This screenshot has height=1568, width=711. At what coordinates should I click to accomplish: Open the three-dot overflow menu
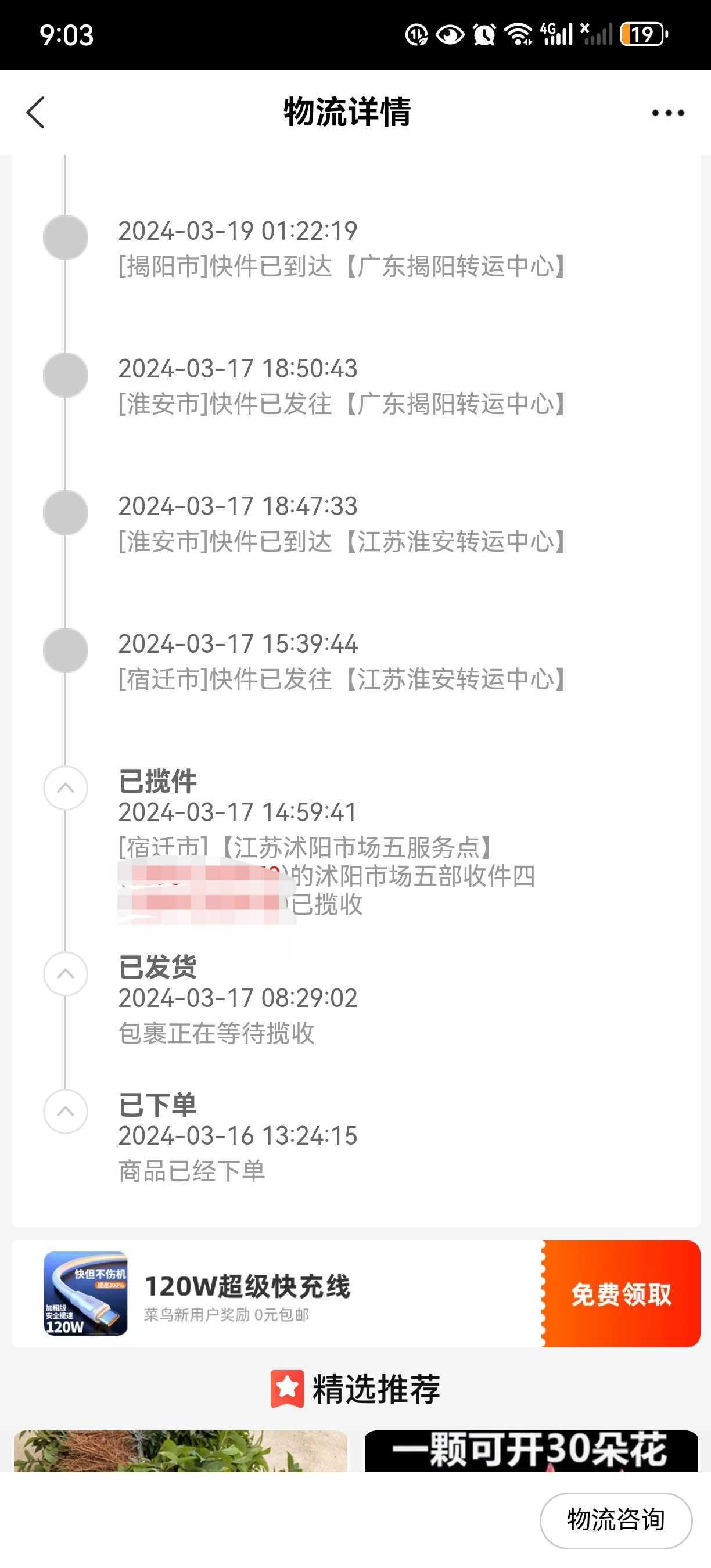click(x=668, y=113)
